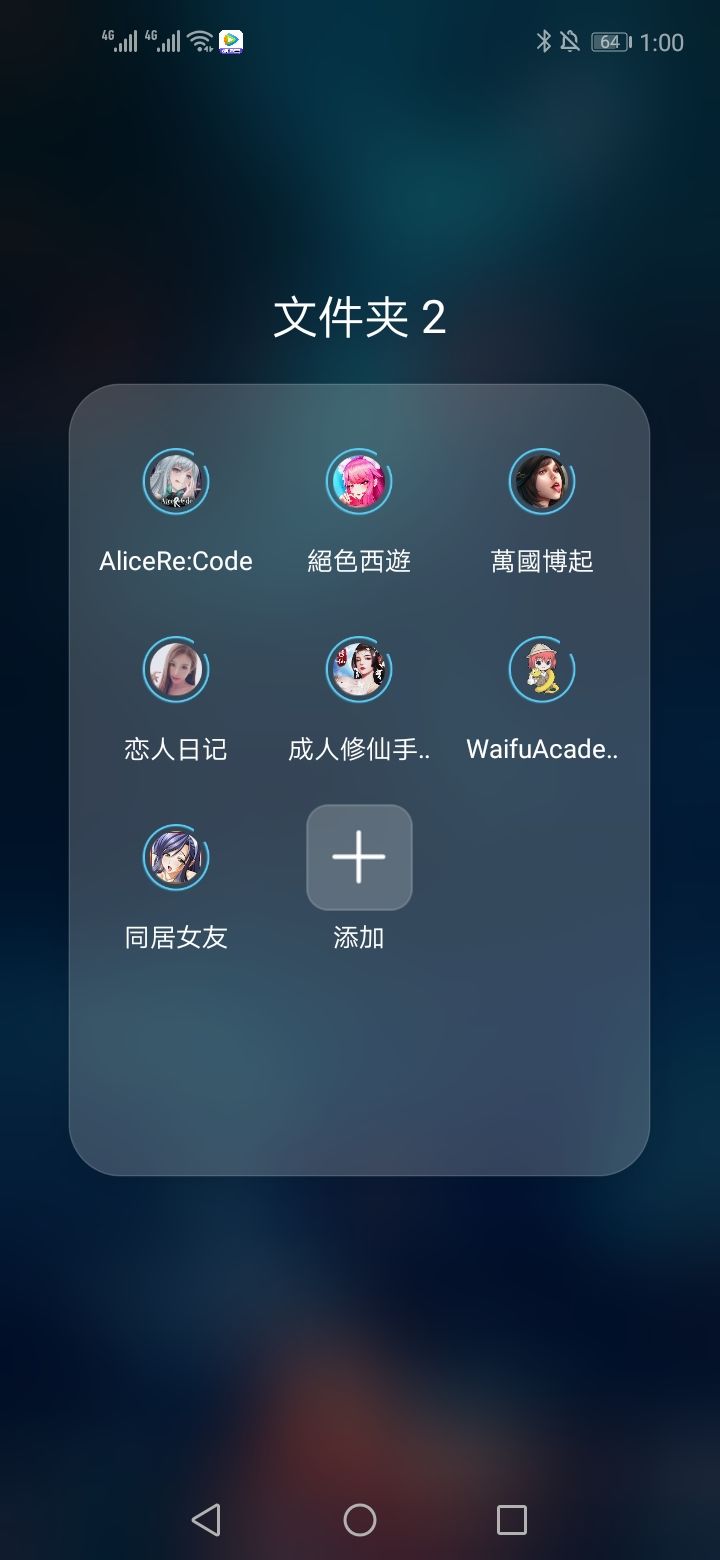The height and width of the screenshot is (1560, 720).
Task: Rename the folder title 文件夹 2
Action: click(359, 318)
